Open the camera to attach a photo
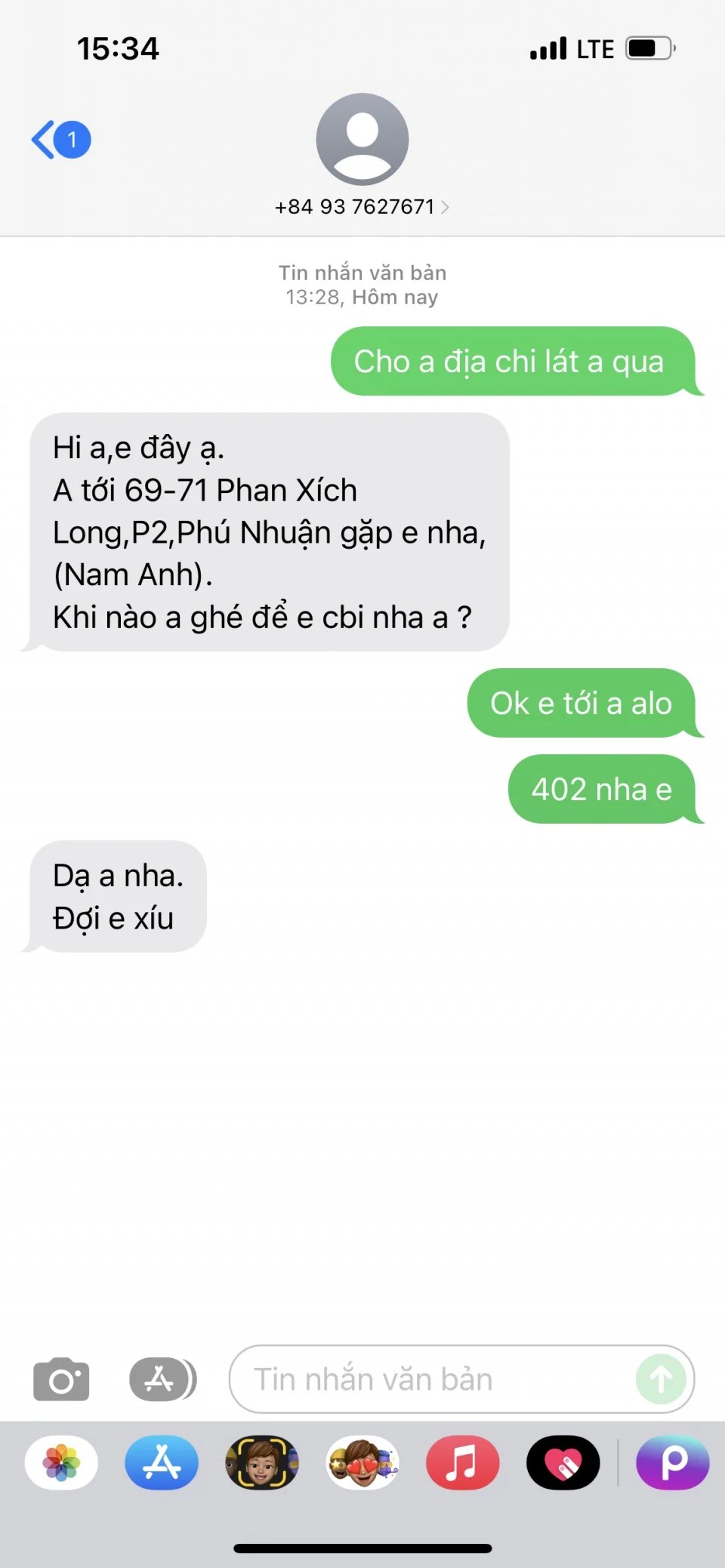Image resolution: width=725 pixels, height=1568 pixels. (x=61, y=1379)
